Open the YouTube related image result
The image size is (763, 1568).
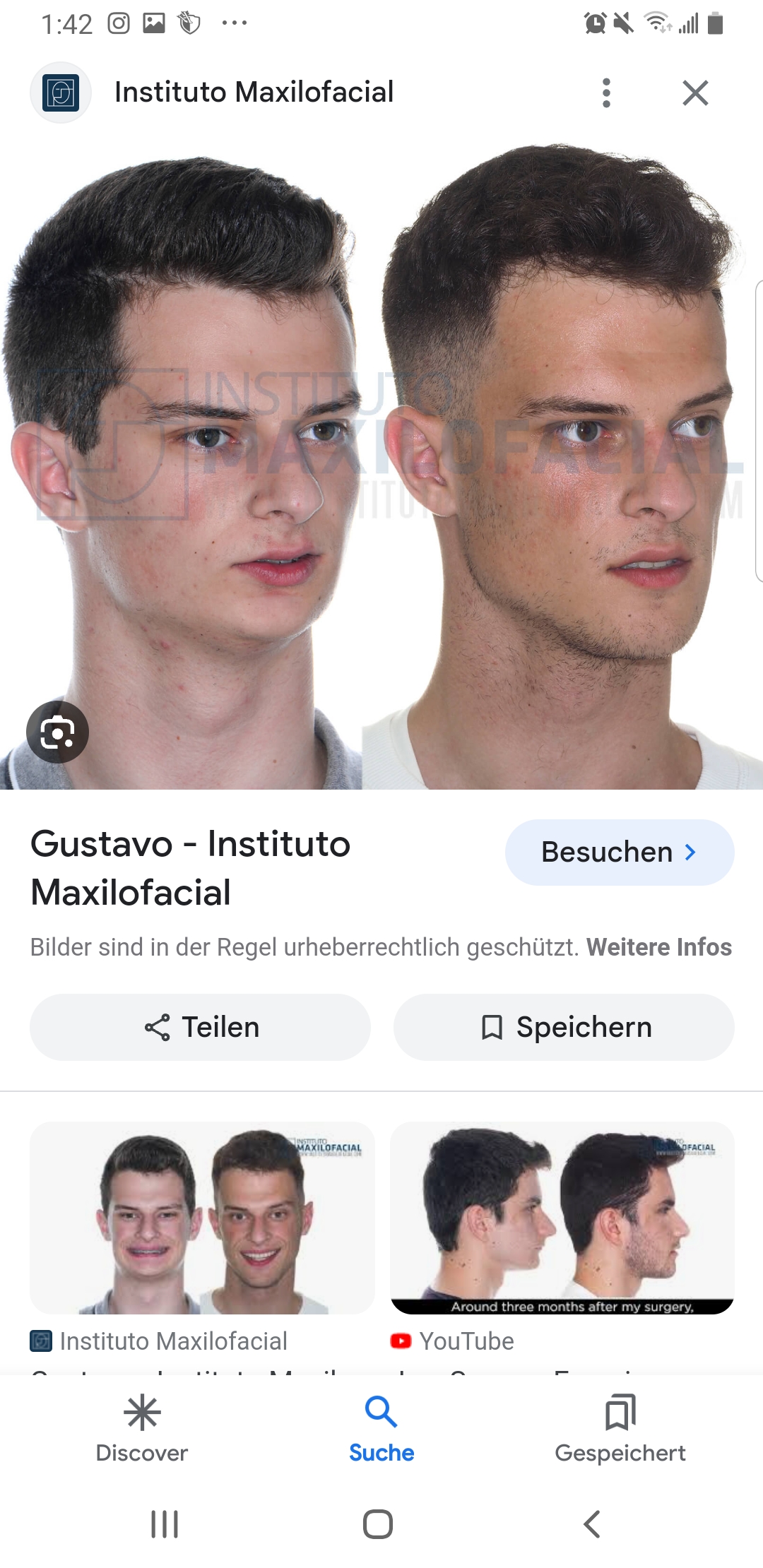tap(562, 1218)
